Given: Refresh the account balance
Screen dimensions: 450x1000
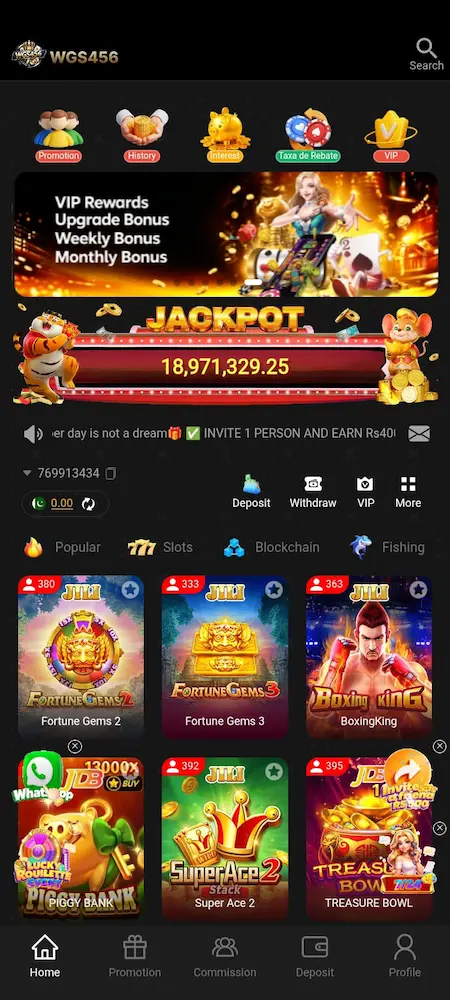Looking at the screenshot, I should coord(88,504).
